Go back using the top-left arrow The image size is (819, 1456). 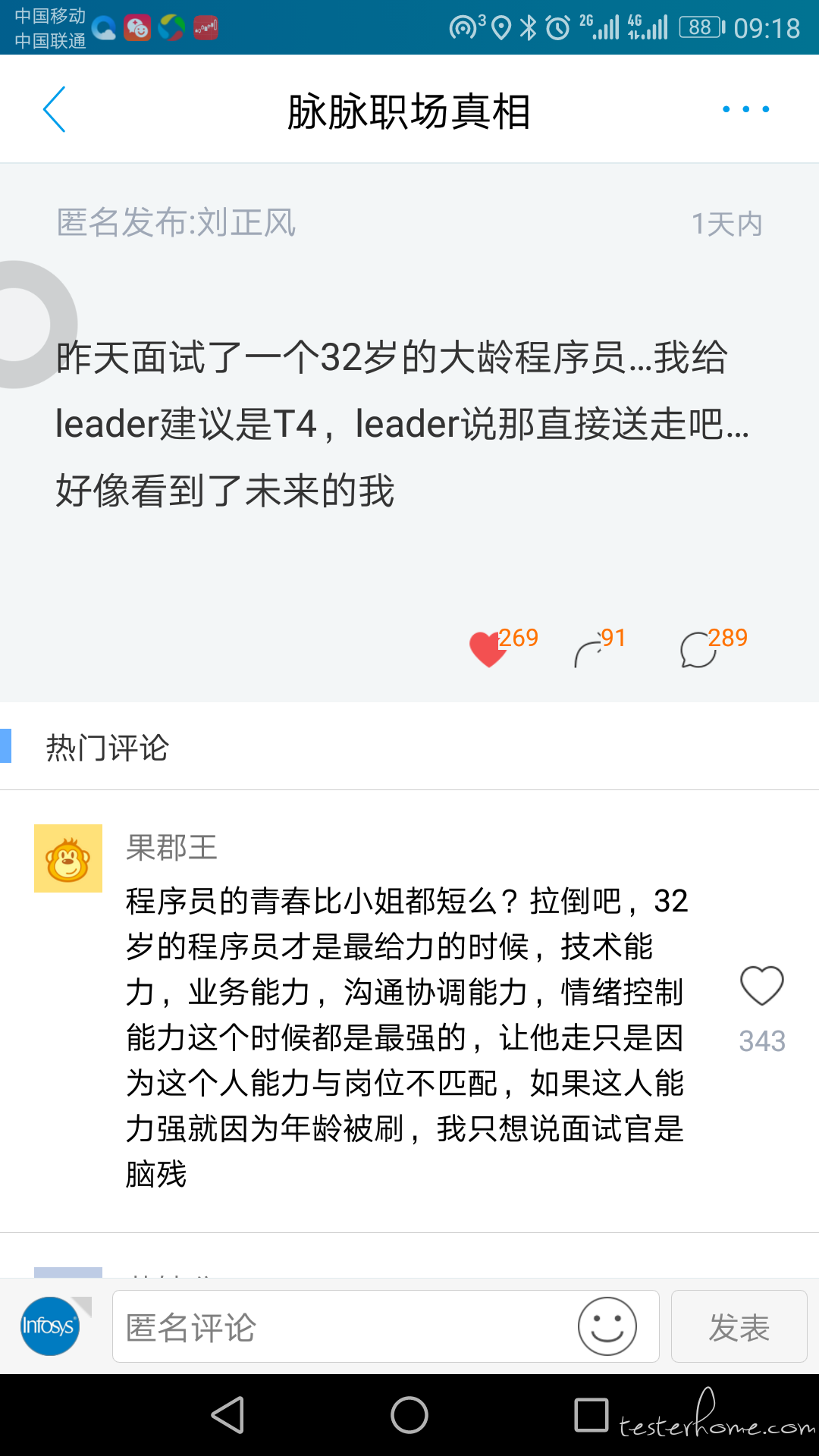55,109
